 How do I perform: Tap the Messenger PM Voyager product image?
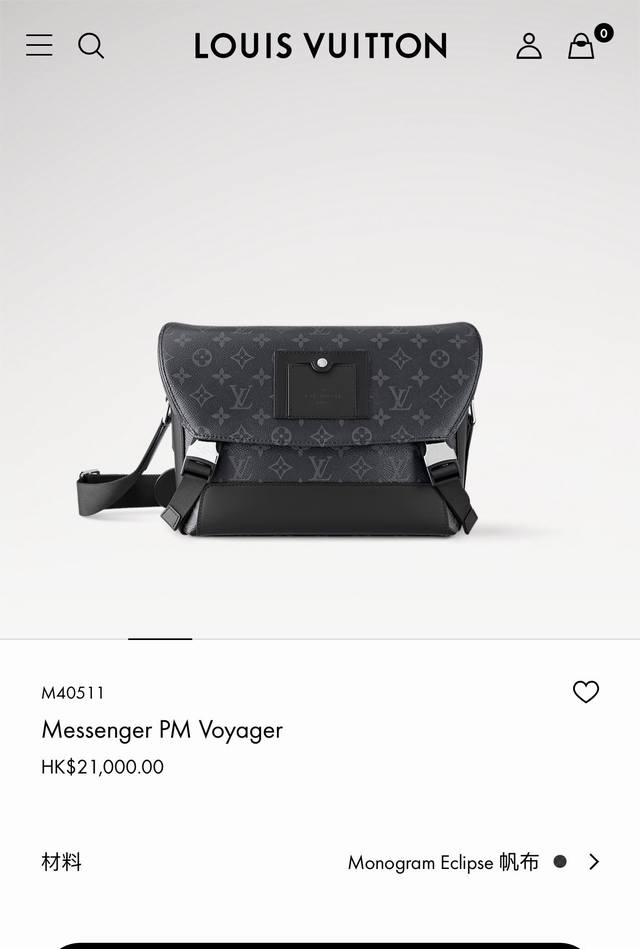pos(278,429)
